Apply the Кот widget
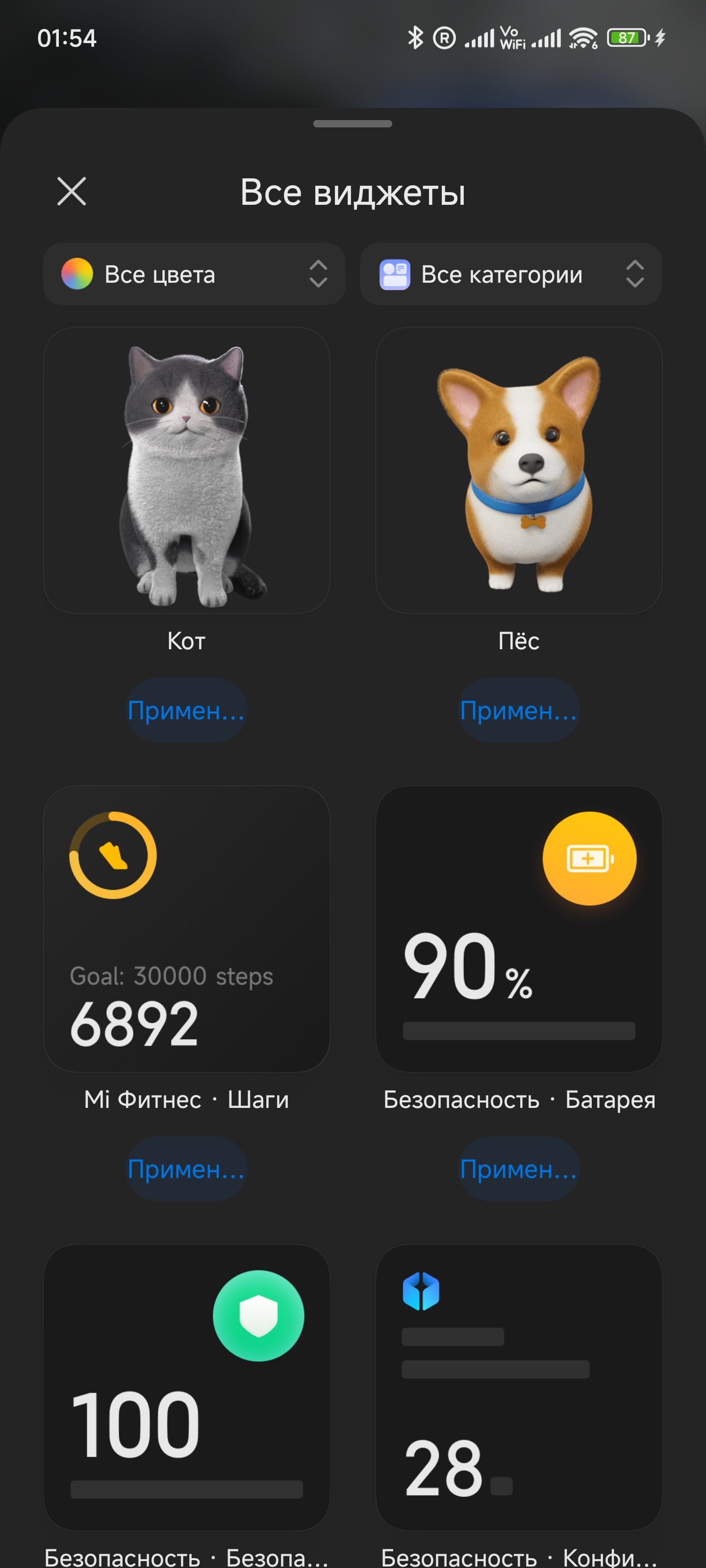 [x=186, y=710]
